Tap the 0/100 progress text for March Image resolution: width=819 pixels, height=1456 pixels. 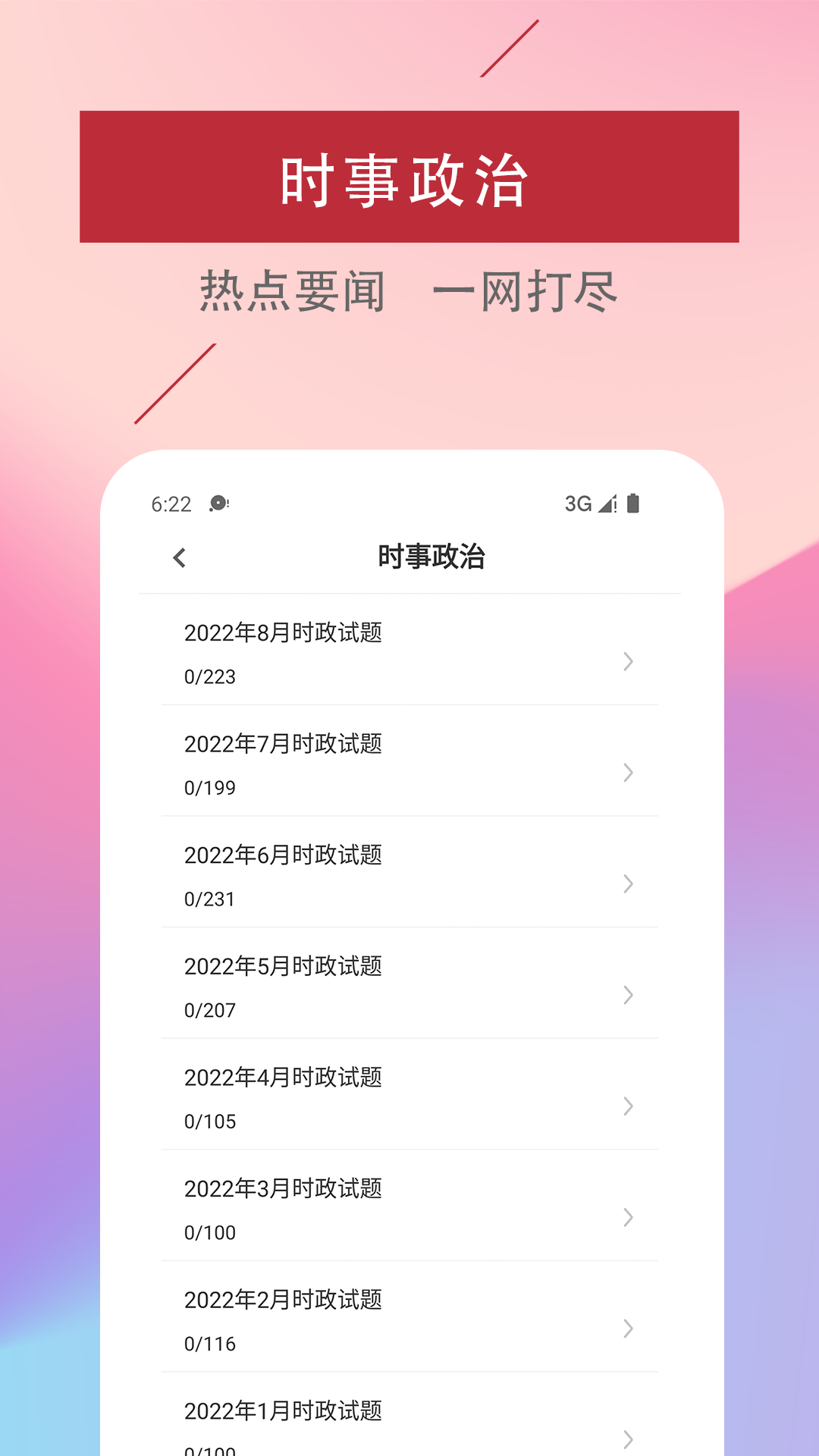210,1233
